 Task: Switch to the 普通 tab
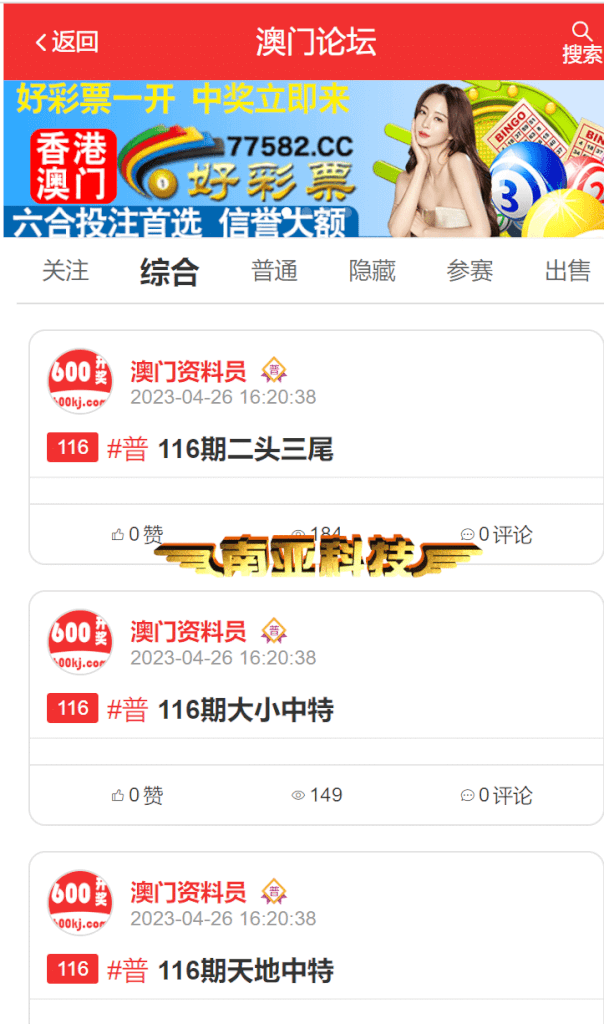point(274,270)
